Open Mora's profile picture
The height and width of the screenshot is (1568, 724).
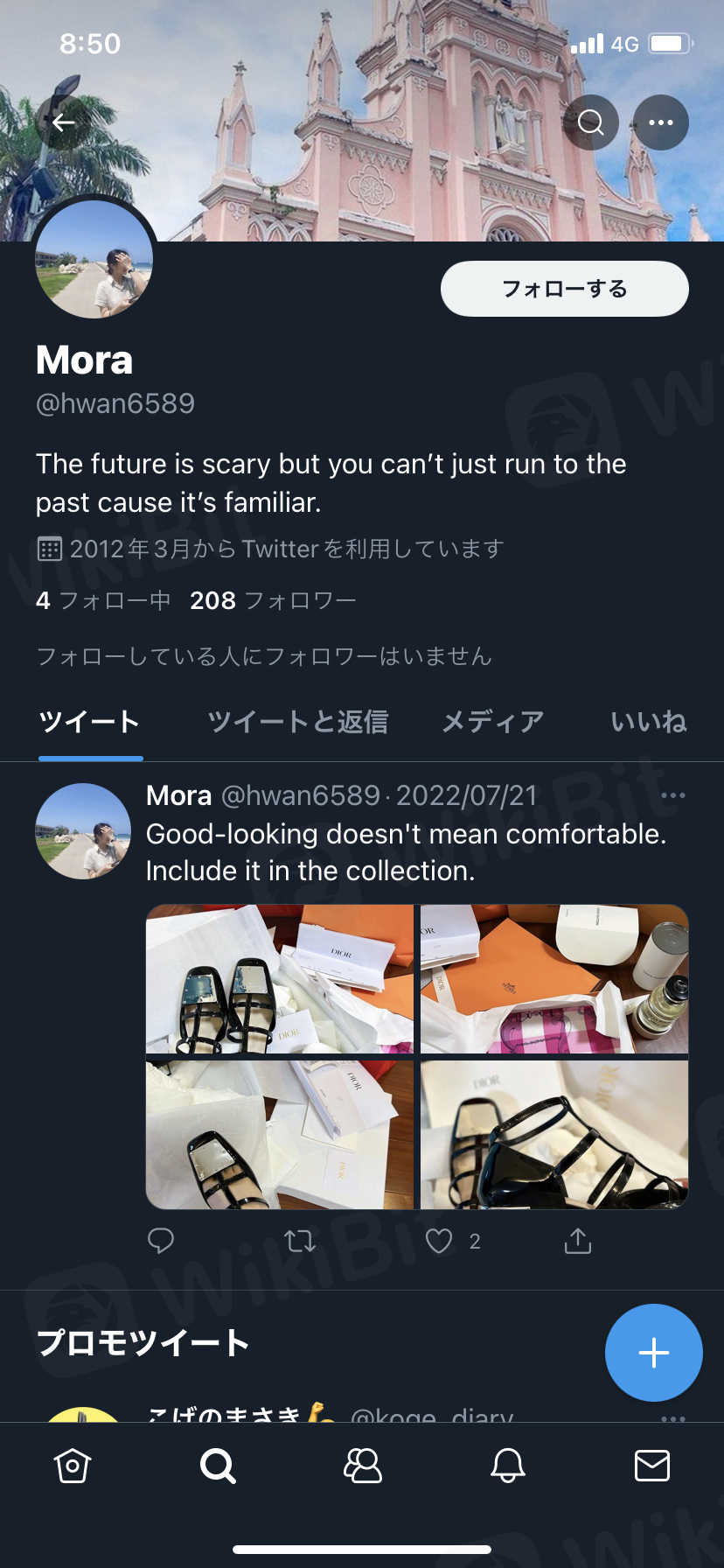[94, 259]
